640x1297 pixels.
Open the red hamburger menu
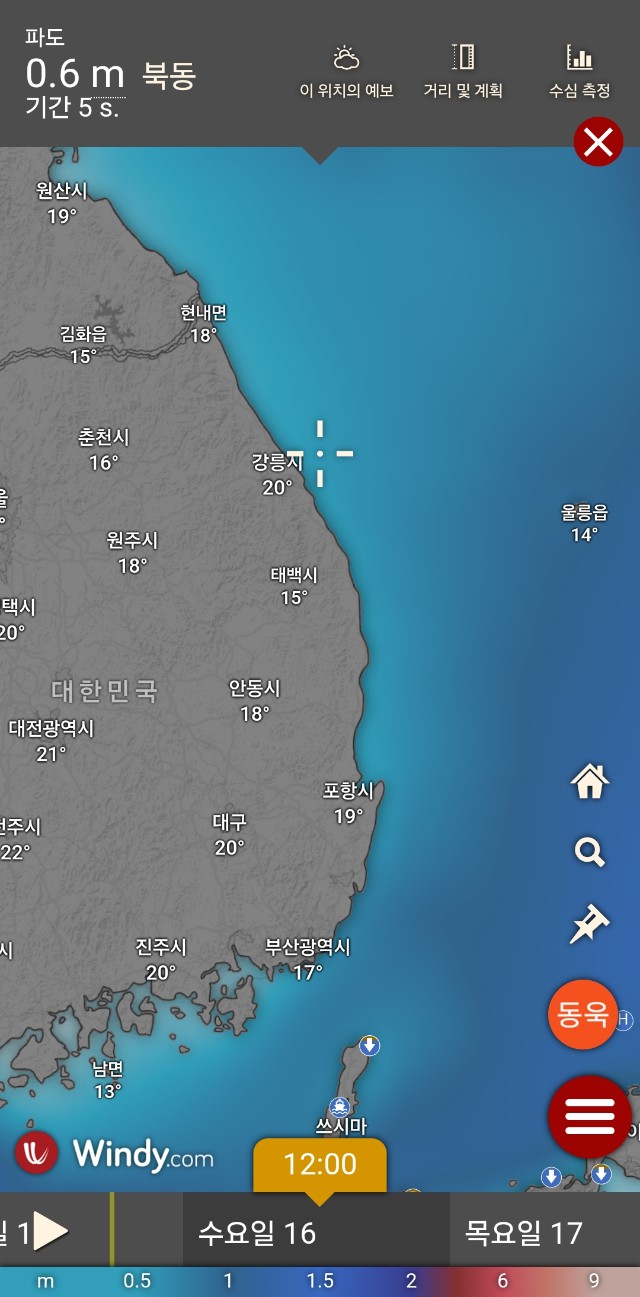coord(589,1115)
